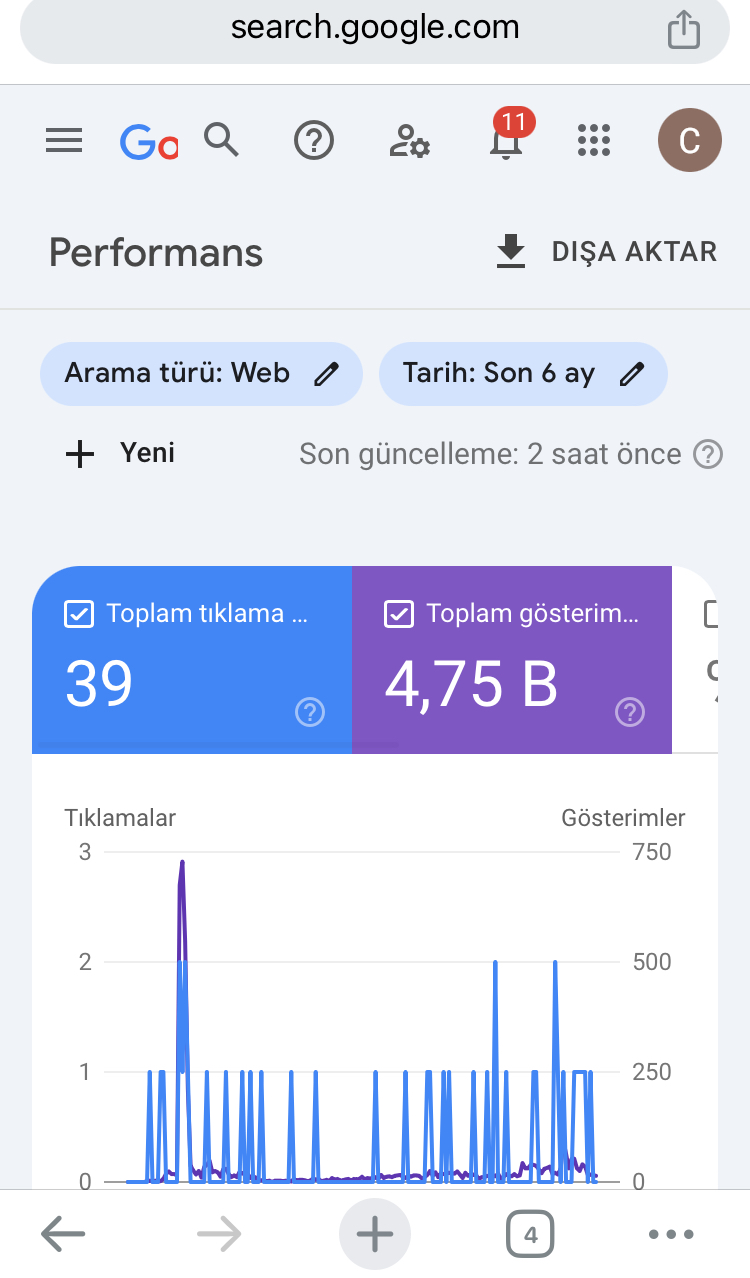750x1278 pixels.
Task: Open the account avatar C
Action: (689, 141)
